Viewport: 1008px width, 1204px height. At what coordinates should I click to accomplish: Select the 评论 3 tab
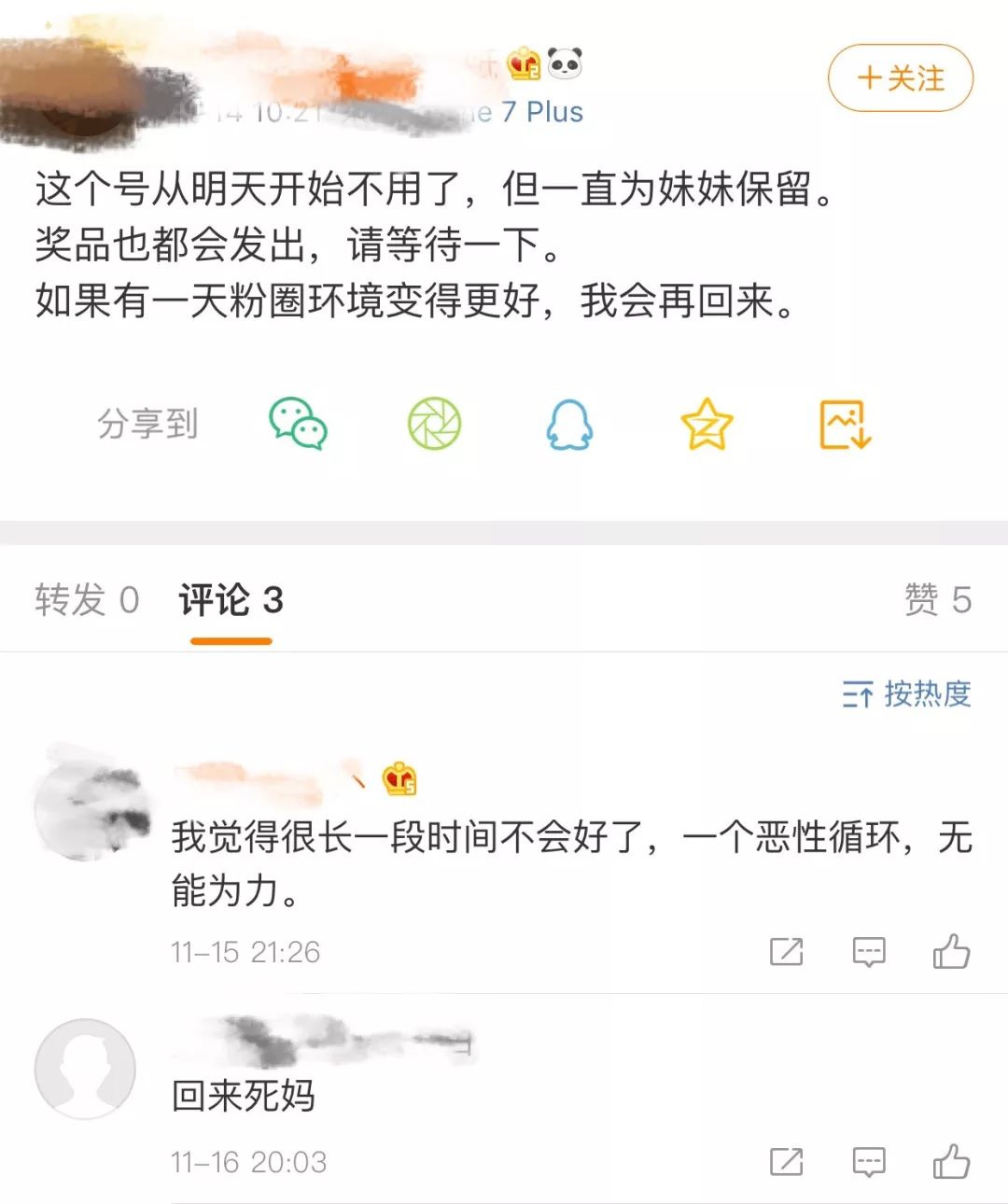point(231,599)
